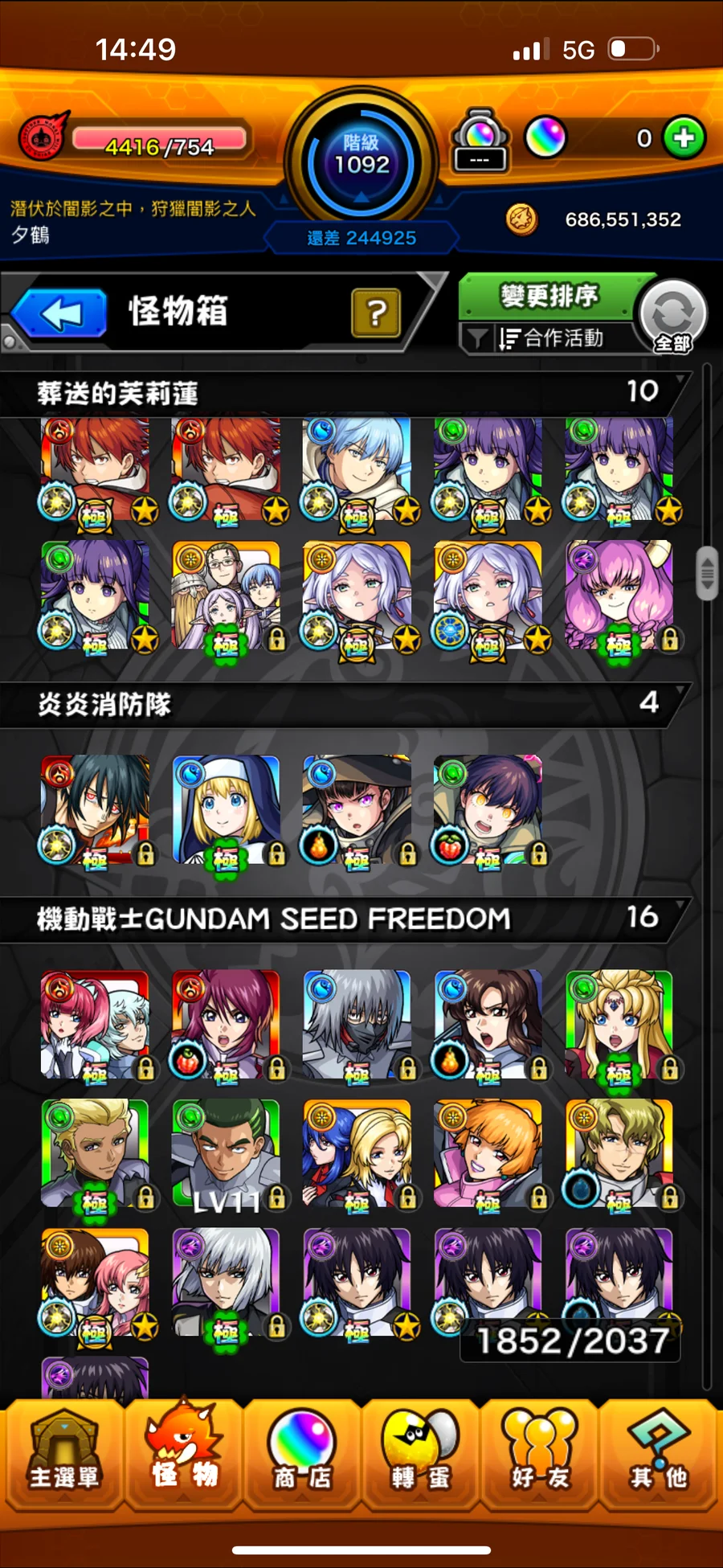Select the masked silver-haired Gundam monster

point(357,1025)
